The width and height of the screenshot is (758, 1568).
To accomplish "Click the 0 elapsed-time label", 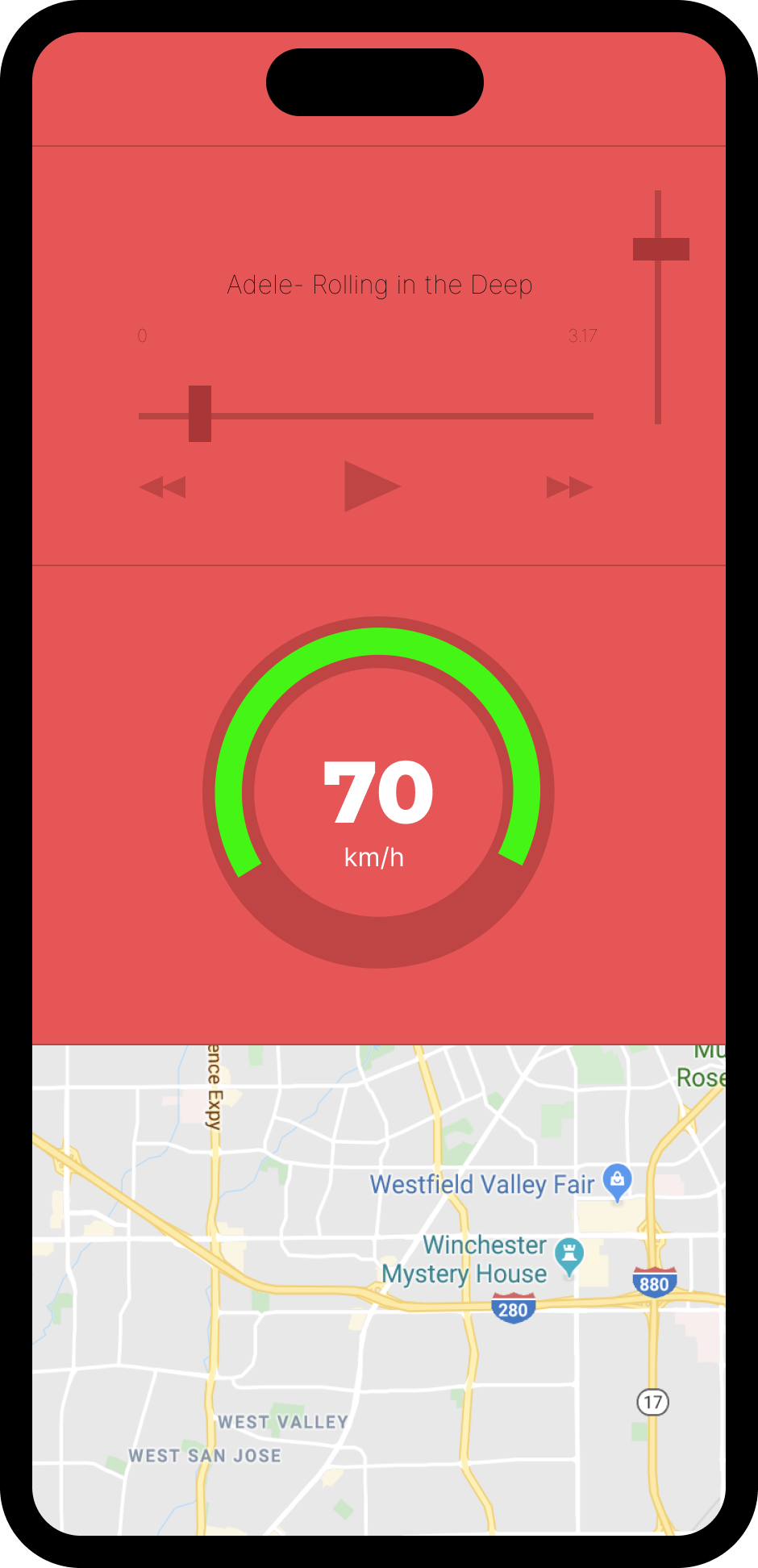I will (143, 336).
